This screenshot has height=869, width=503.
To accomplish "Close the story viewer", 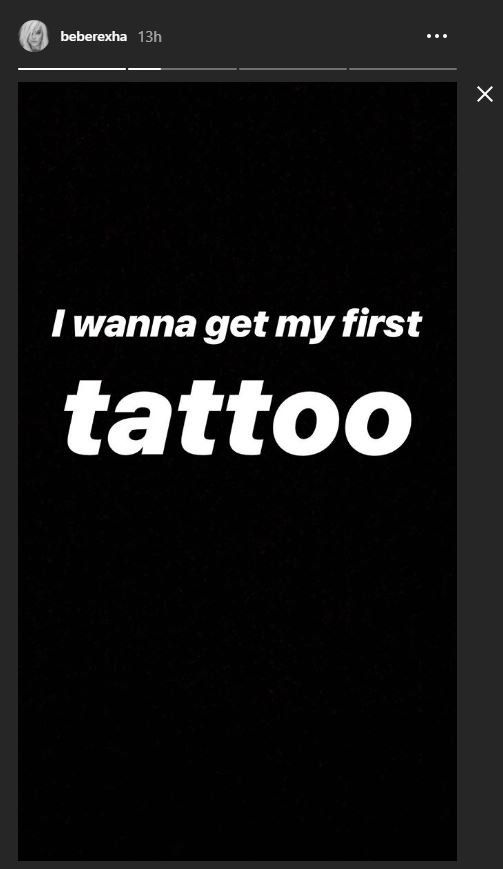I will click(485, 94).
